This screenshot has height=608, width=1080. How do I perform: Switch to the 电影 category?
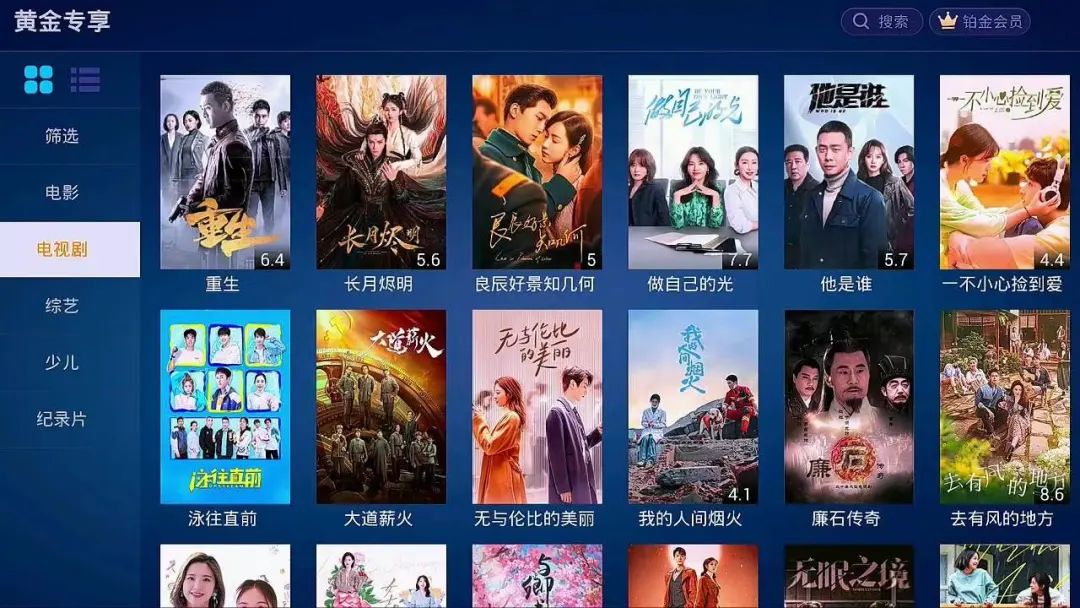(x=62, y=192)
